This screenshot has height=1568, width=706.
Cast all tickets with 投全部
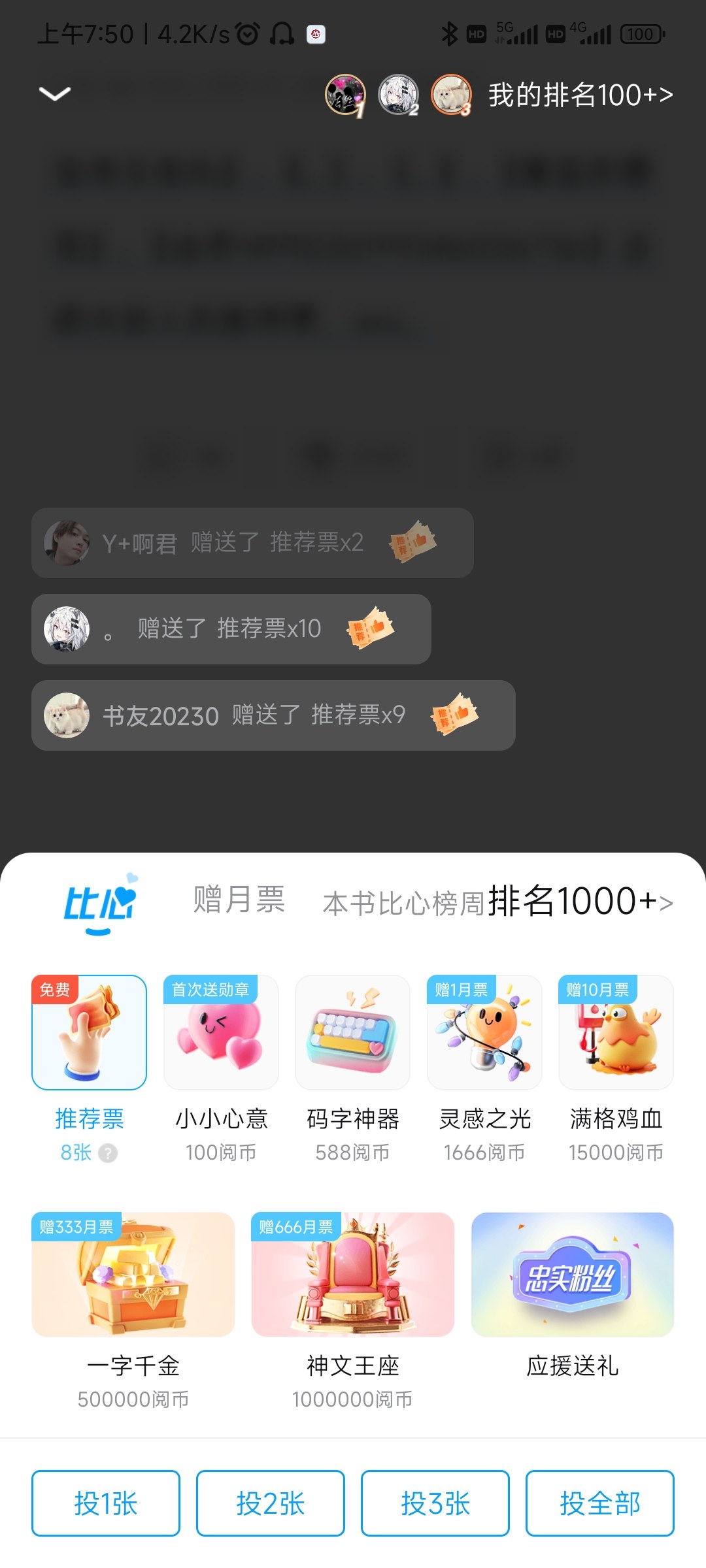pos(600,1503)
